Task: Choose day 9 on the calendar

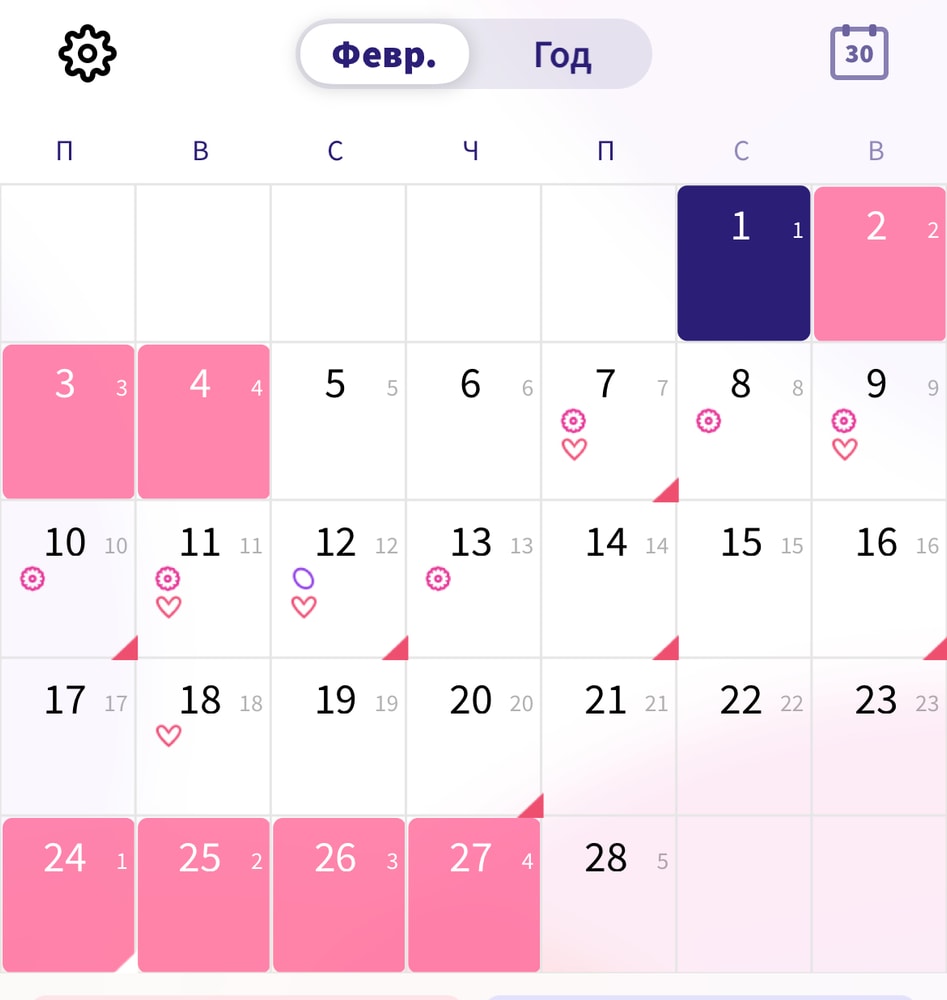Action: pyautogui.click(x=879, y=421)
